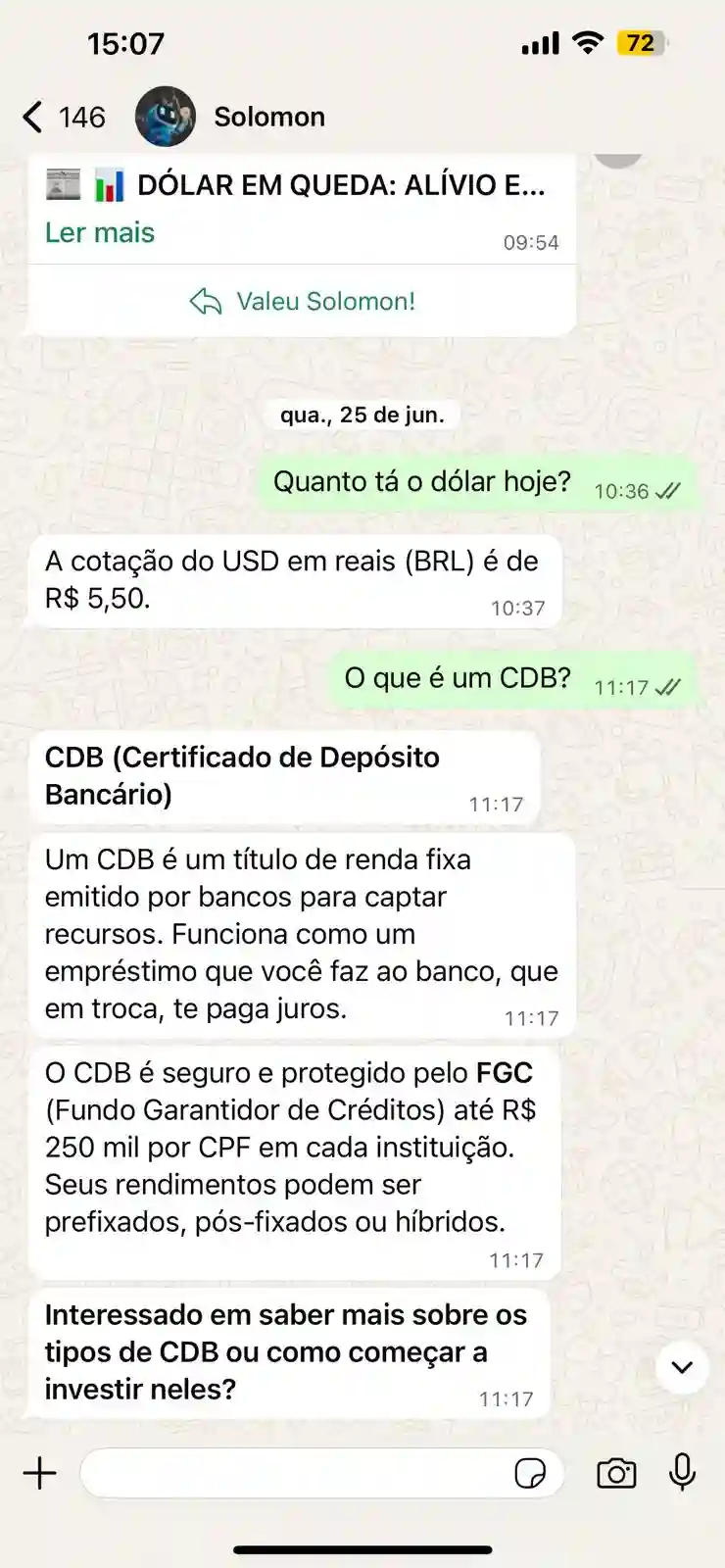Tap the Wi-Fi icon in the status bar
725x1568 pixels.
coord(589,43)
